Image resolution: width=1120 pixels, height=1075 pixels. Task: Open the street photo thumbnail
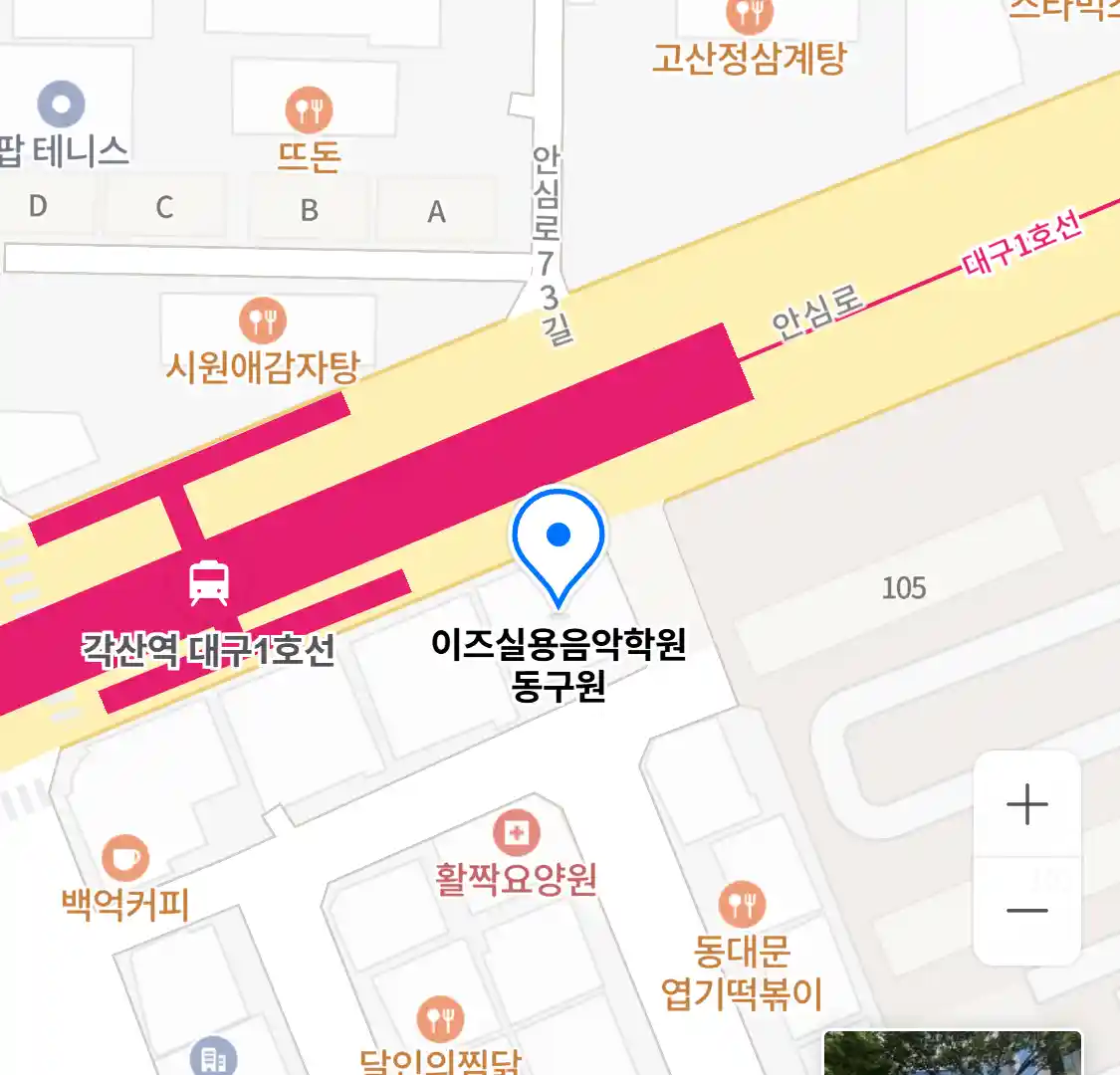tap(952, 1053)
